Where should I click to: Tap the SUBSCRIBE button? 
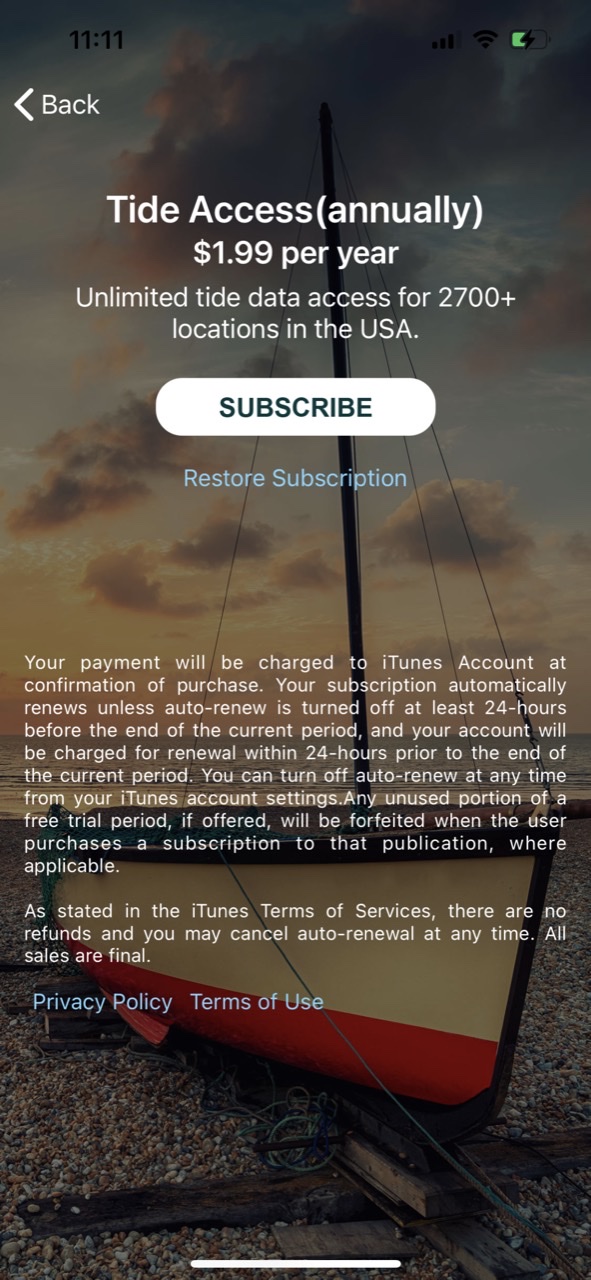[x=296, y=407]
